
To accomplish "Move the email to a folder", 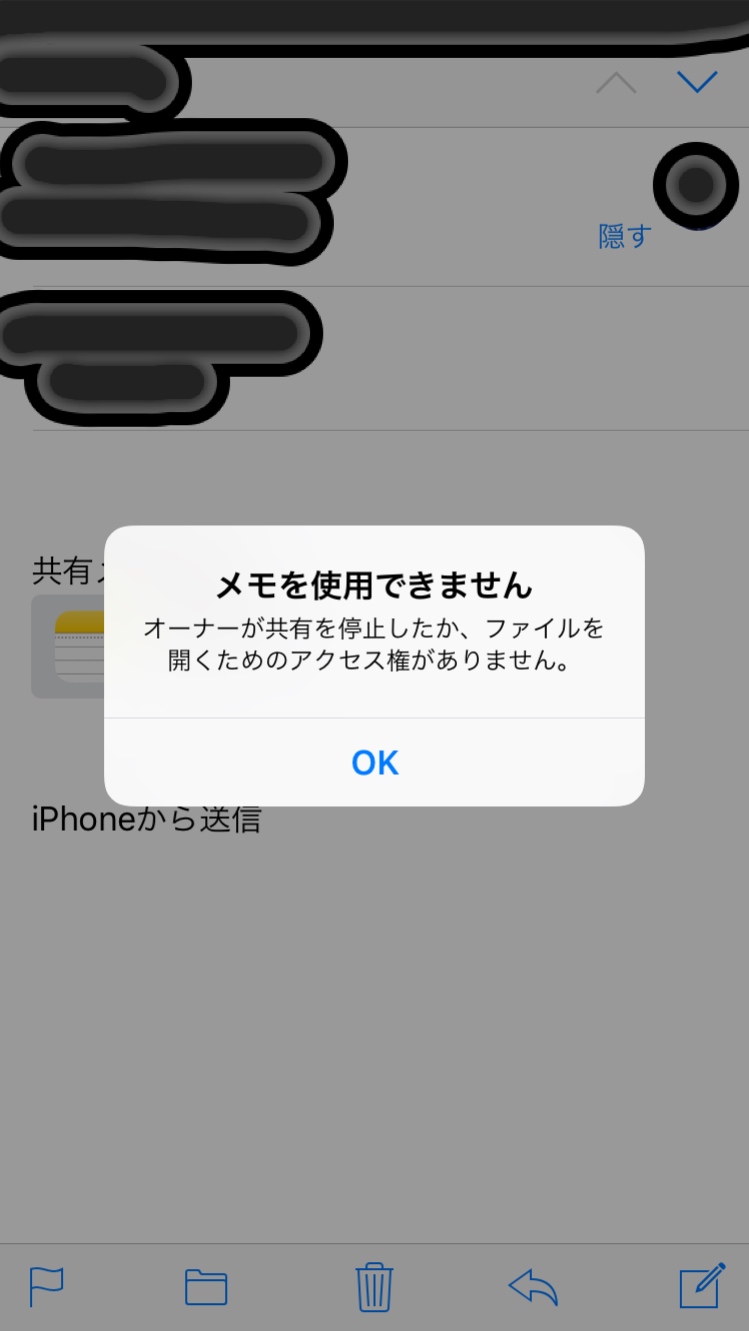I will (x=206, y=1286).
